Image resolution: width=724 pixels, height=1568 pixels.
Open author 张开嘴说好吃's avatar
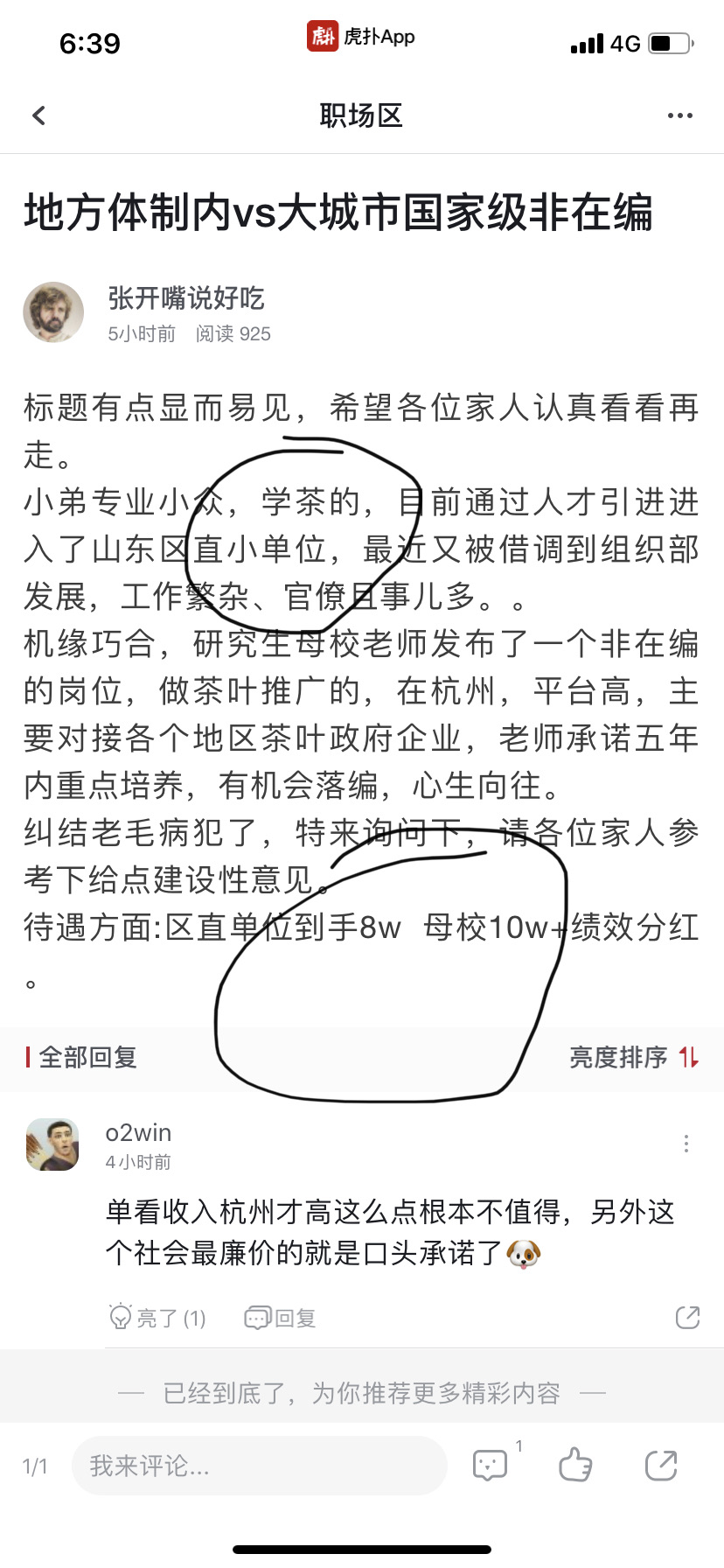coord(53,312)
